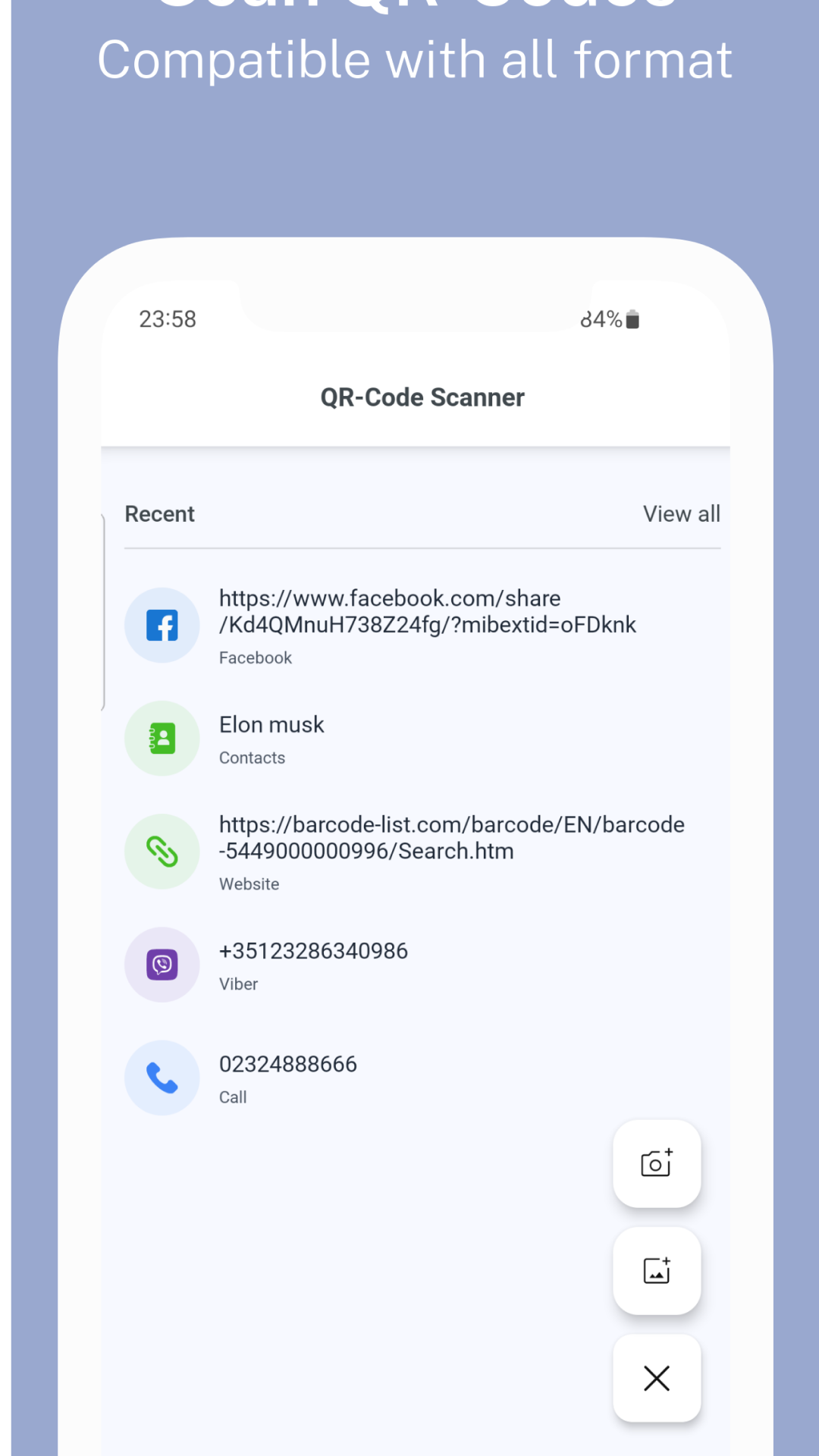This screenshot has height=1456, width=819.
Task: Tap the clock showing 23:58
Action: [167, 318]
